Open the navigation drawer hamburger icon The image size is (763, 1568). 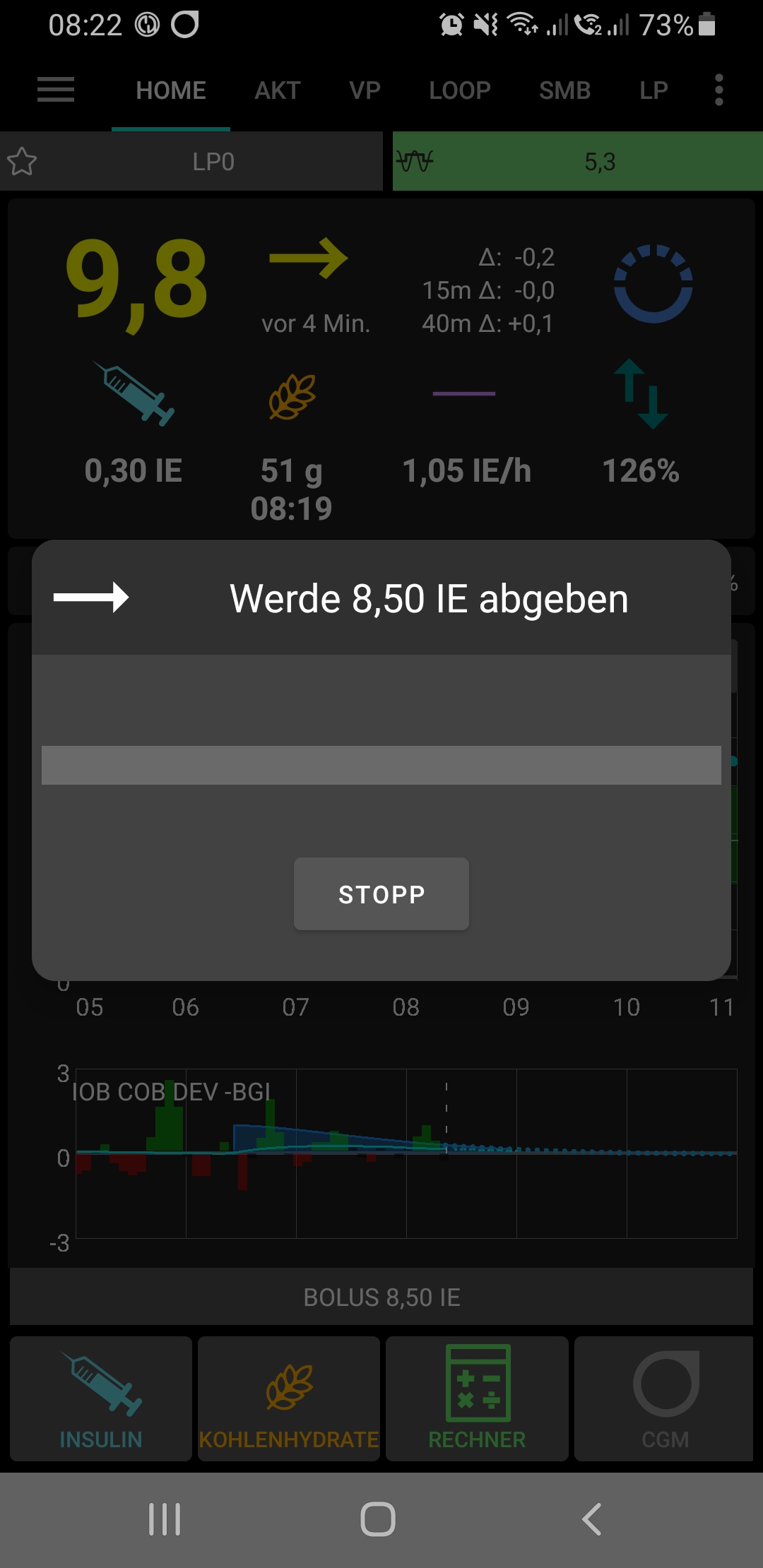coord(55,90)
